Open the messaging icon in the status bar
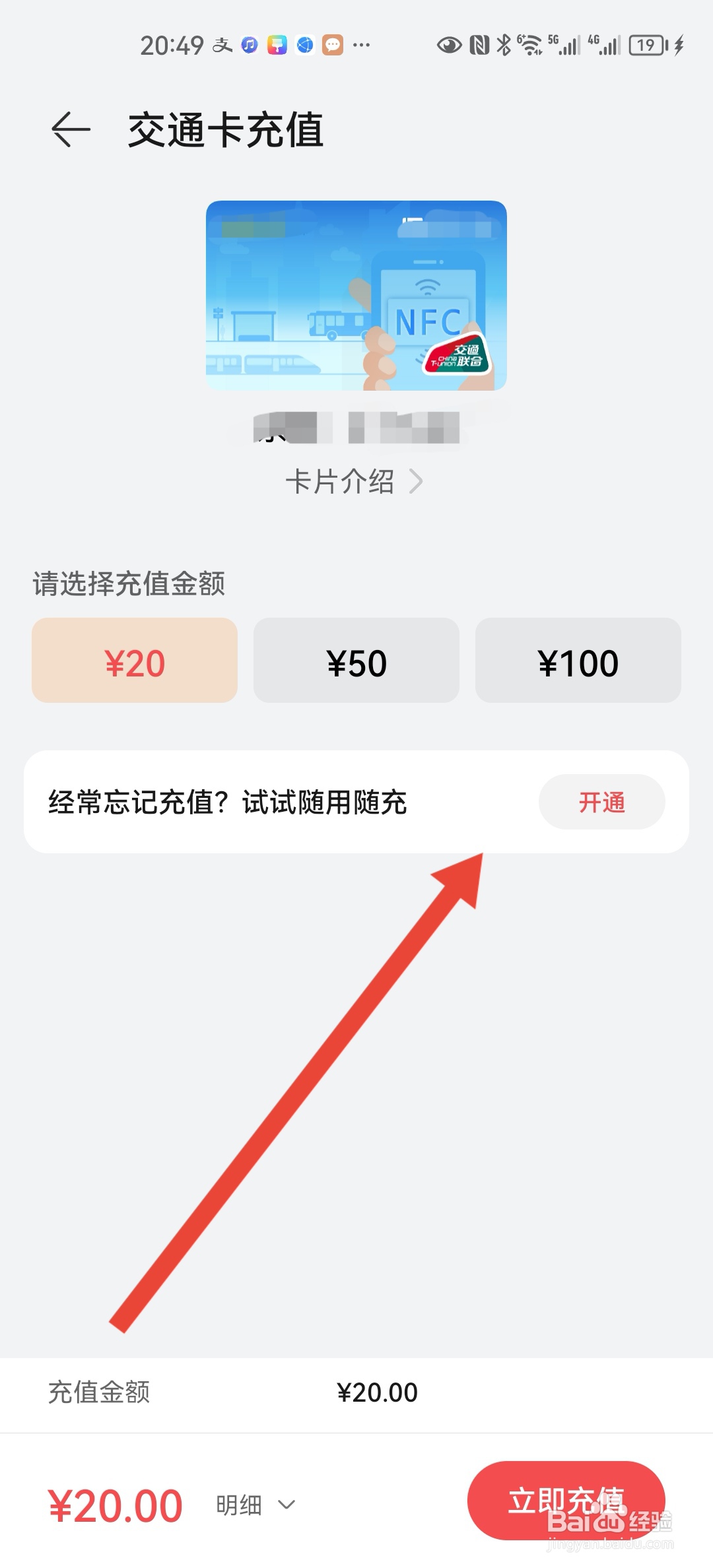Image resolution: width=713 pixels, height=1568 pixels. point(332,45)
